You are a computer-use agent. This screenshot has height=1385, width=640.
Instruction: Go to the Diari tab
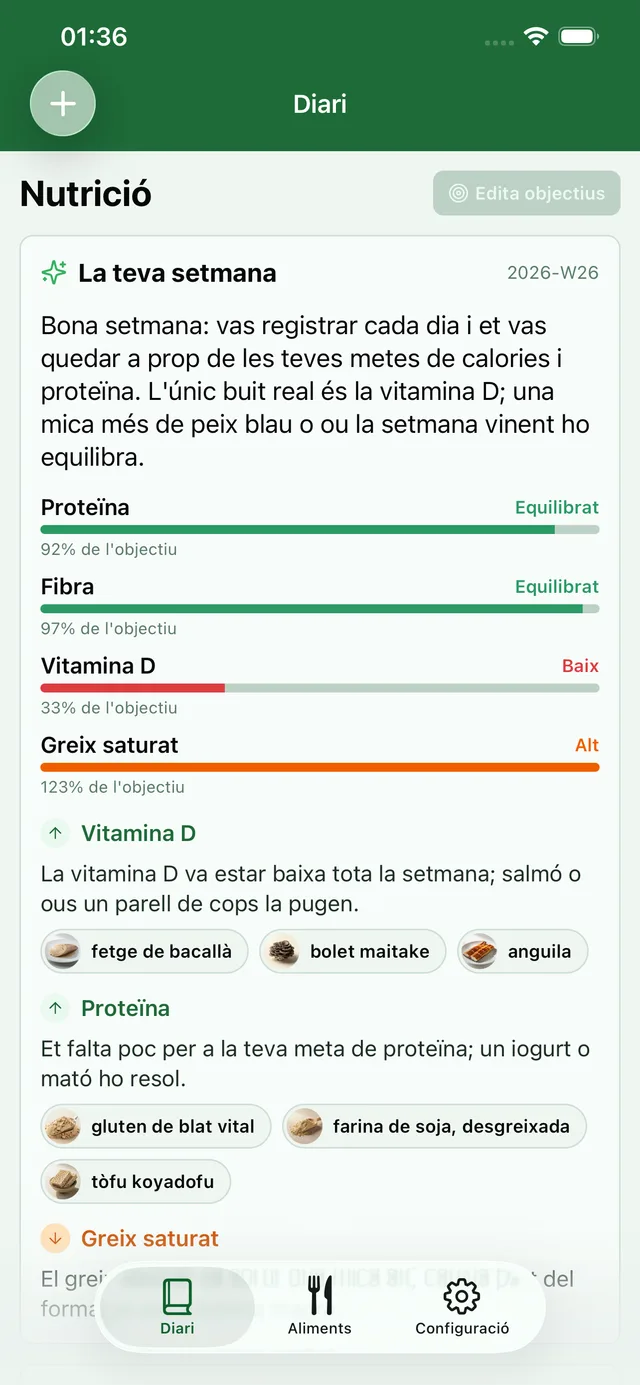click(x=178, y=1306)
